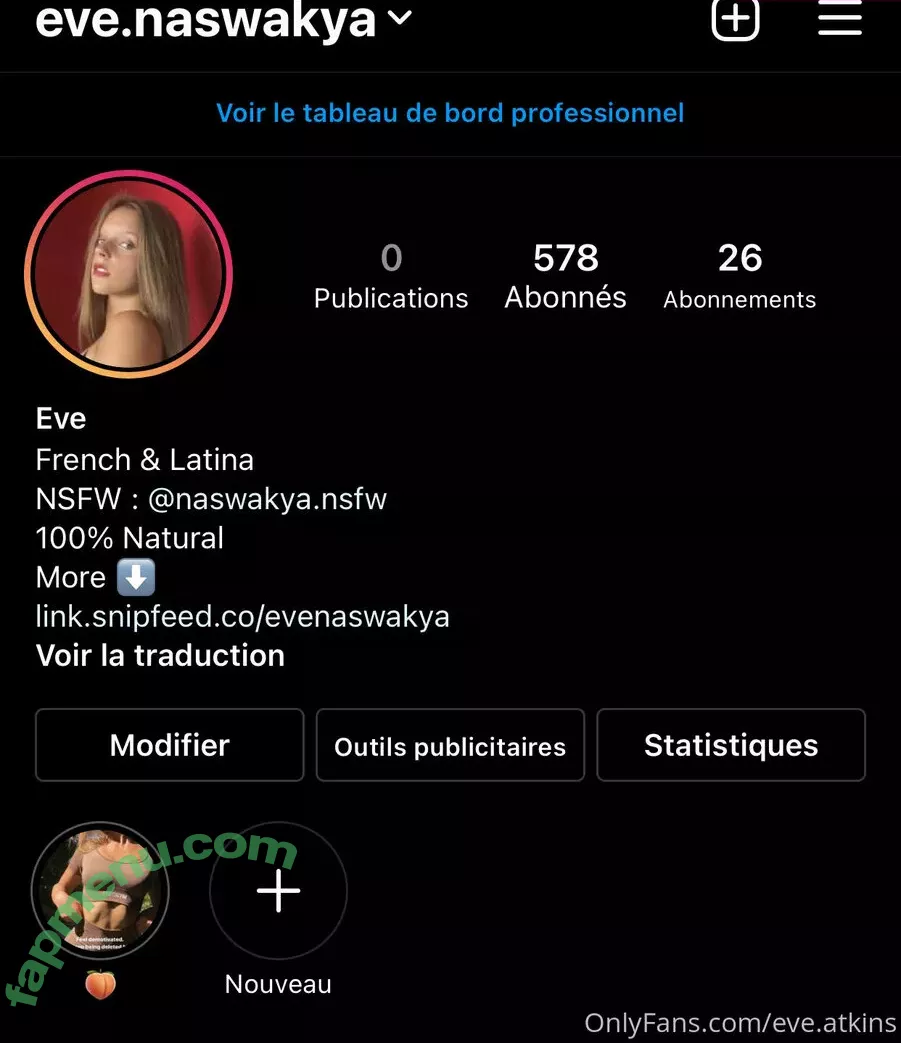Open the hamburger menu
The height and width of the screenshot is (1043, 901).
[839, 18]
